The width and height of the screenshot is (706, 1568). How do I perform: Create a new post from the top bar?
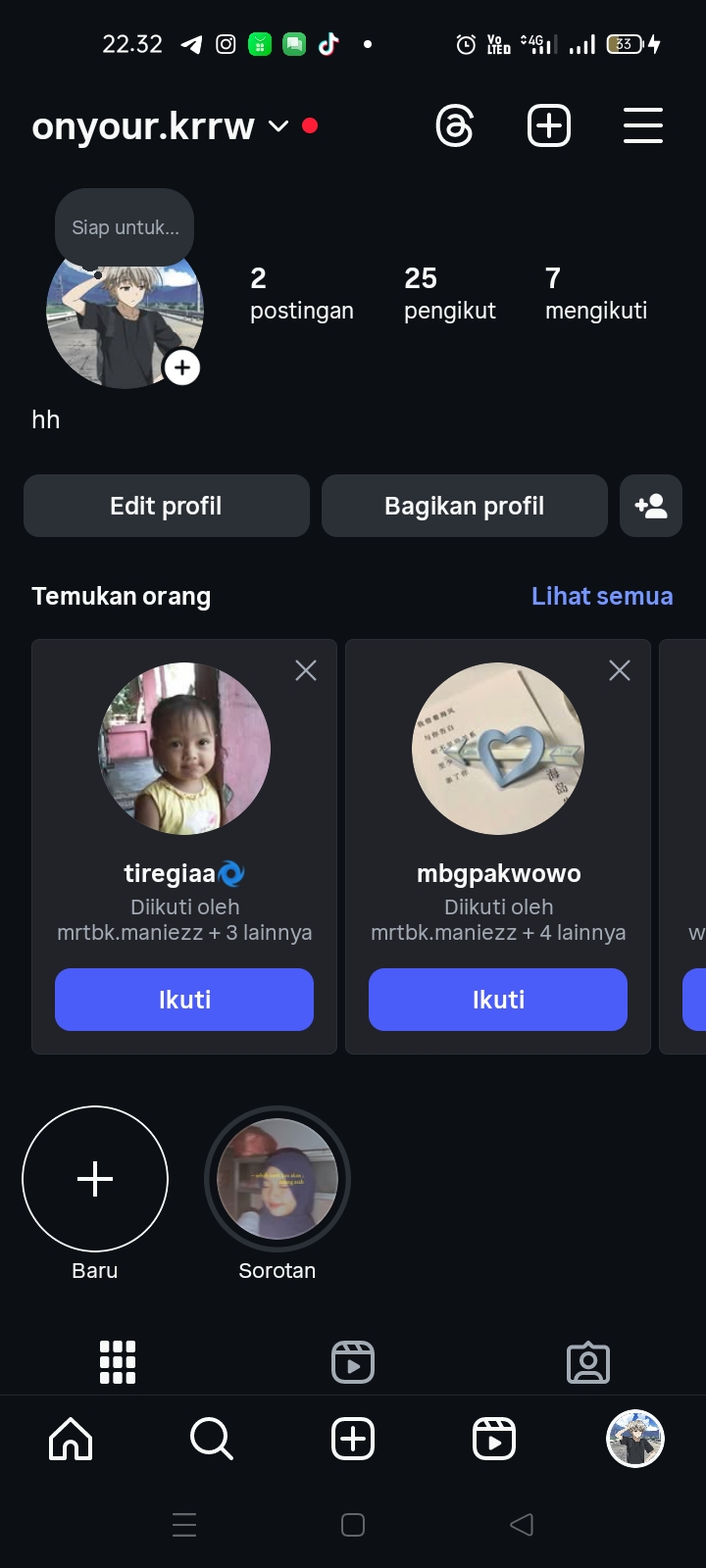[549, 126]
